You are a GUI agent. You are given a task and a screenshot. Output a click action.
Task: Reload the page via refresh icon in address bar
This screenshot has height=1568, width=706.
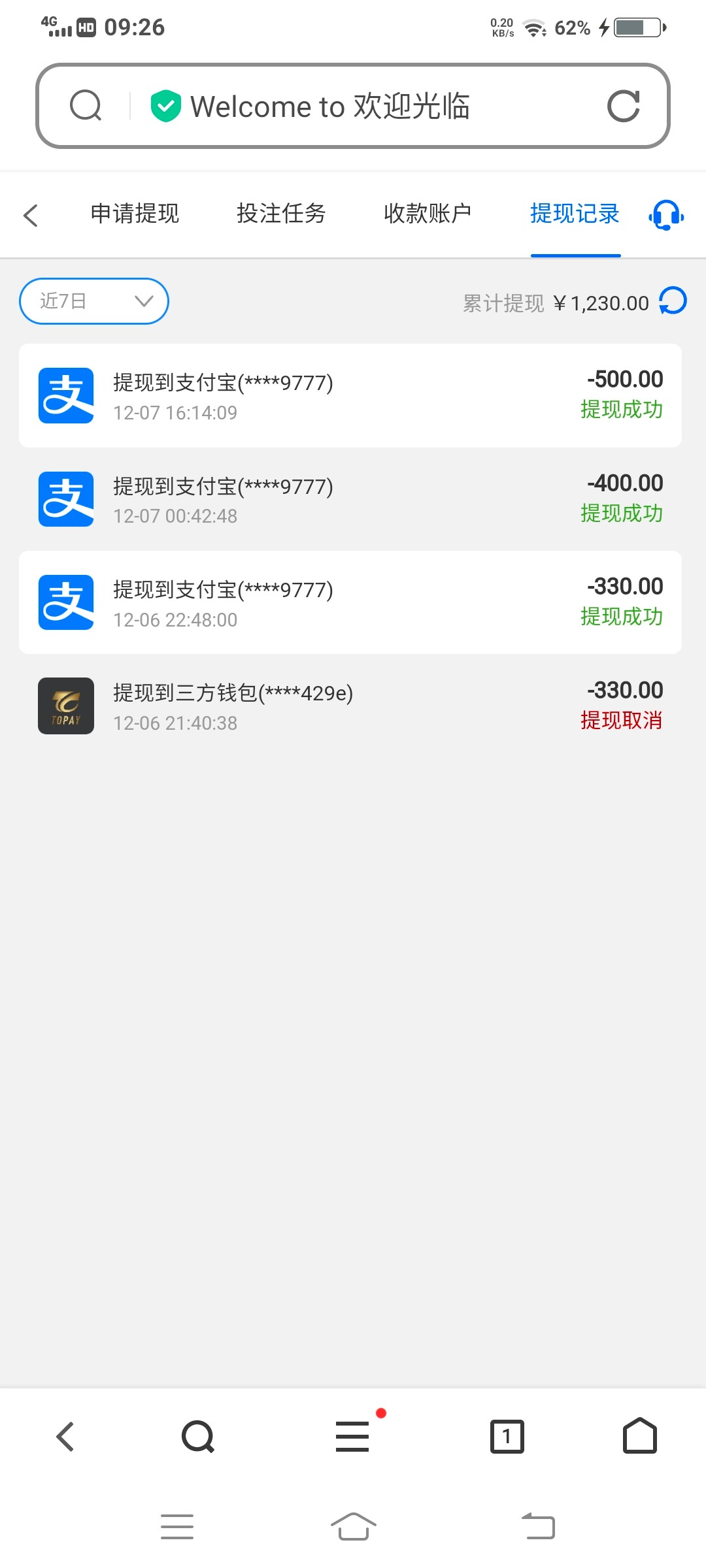(623, 106)
